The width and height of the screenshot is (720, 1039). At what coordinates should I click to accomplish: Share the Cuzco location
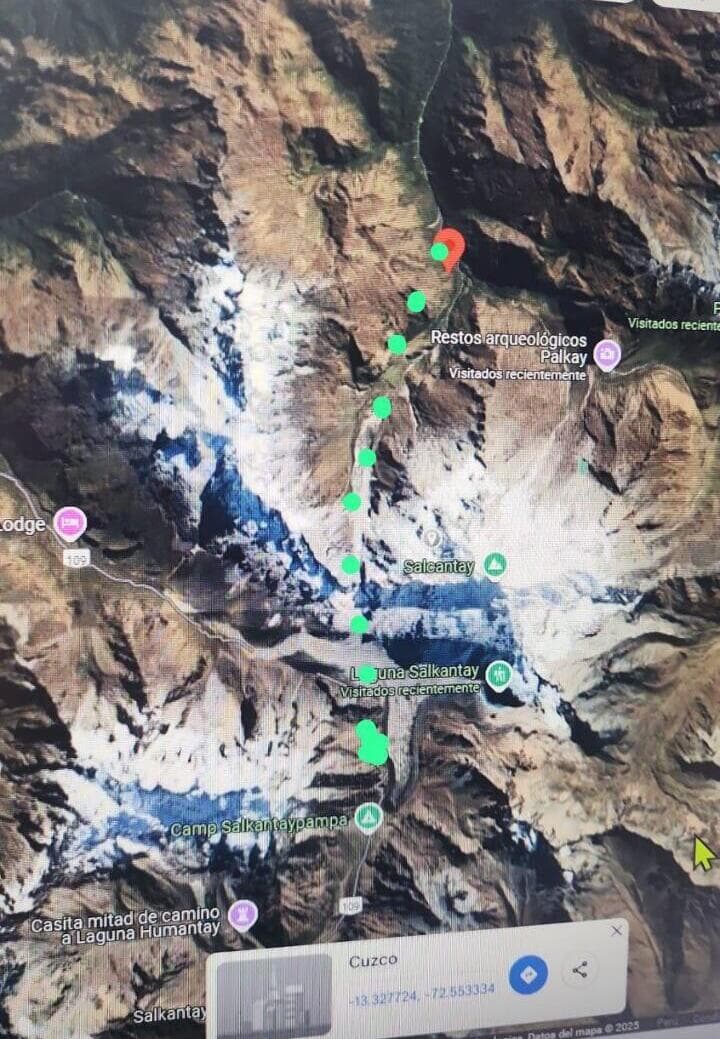point(580,968)
